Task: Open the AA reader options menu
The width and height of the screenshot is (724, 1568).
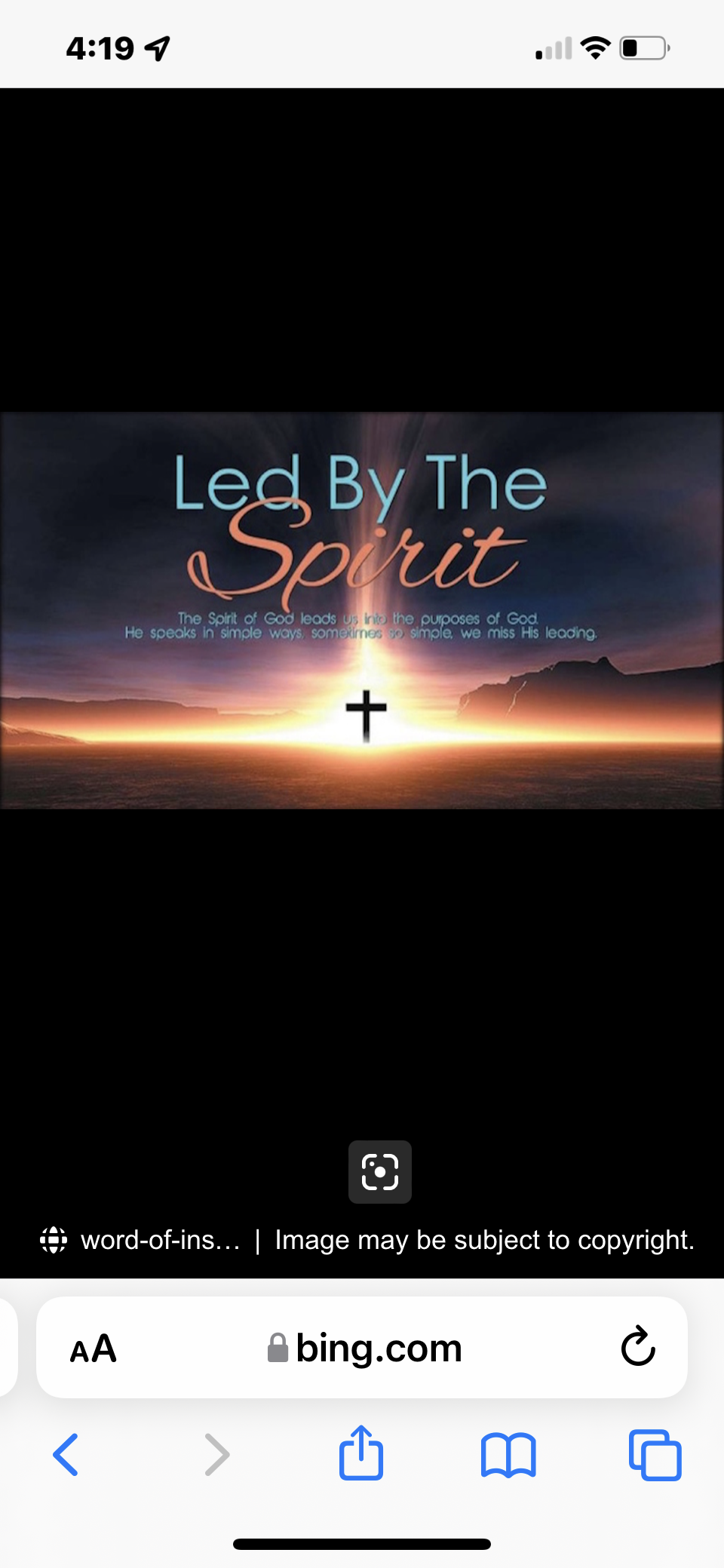Action: [x=94, y=1349]
